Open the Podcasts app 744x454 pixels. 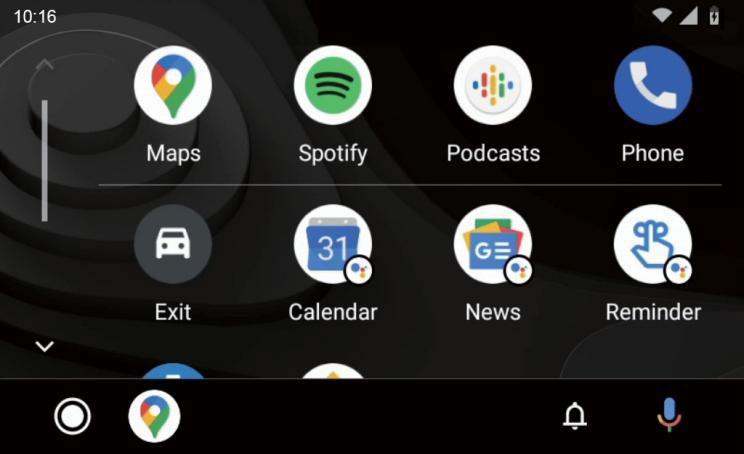[493, 86]
